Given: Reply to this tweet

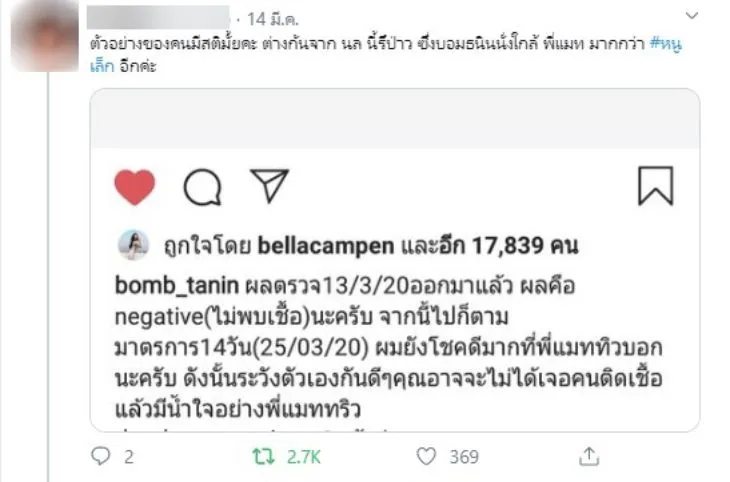Looking at the screenshot, I should 100,457.
